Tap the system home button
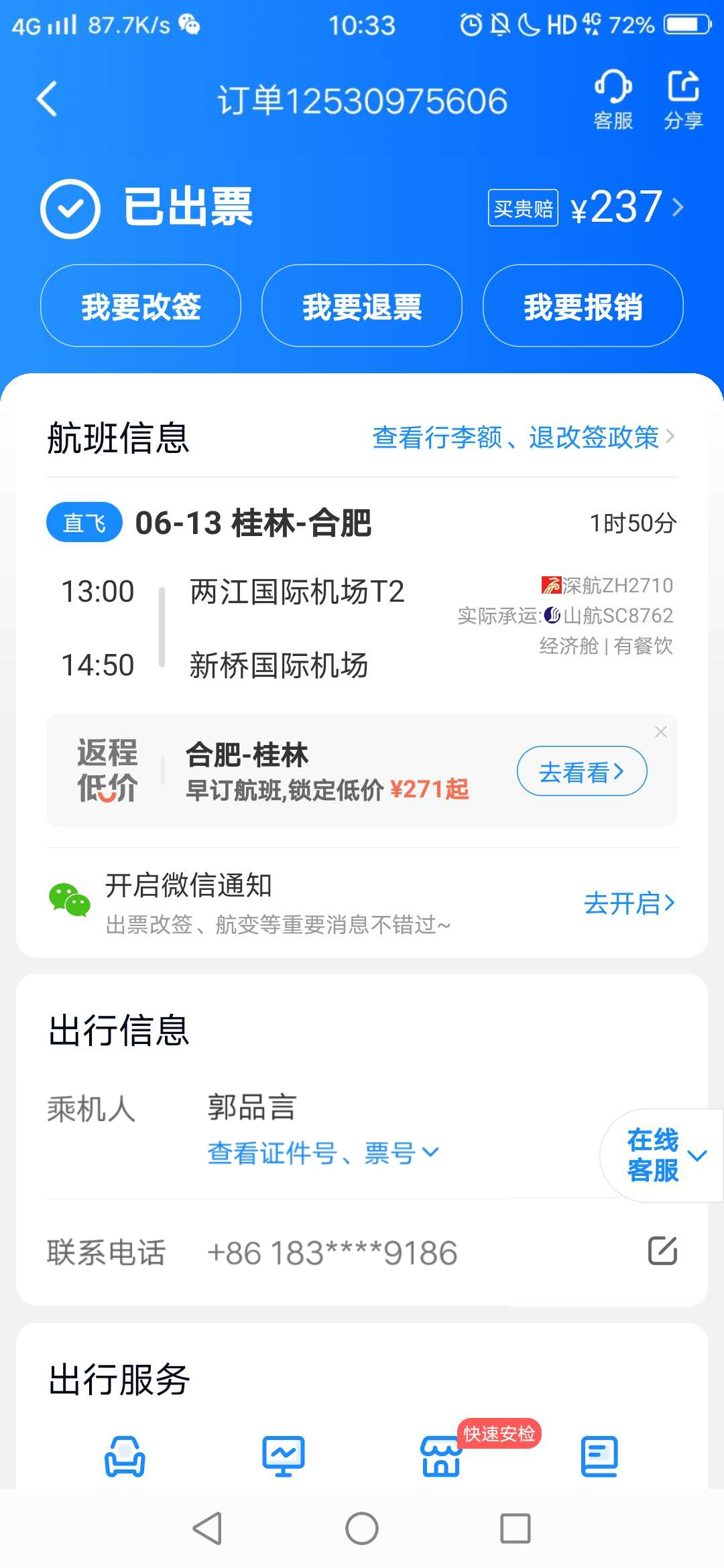Screen dimensions: 724x1568 pos(362,1529)
